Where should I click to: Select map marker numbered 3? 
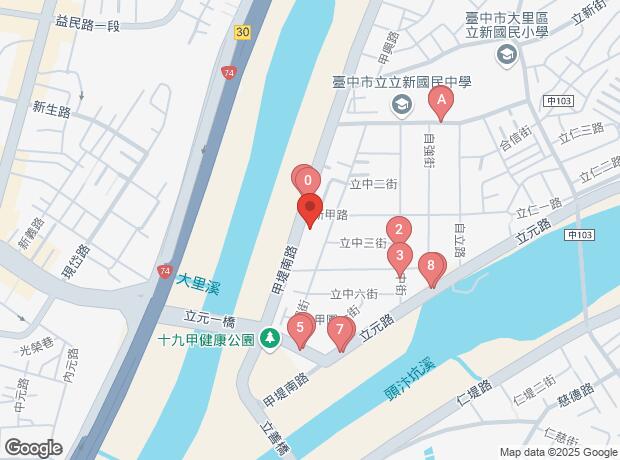click(x=399, y=254)
